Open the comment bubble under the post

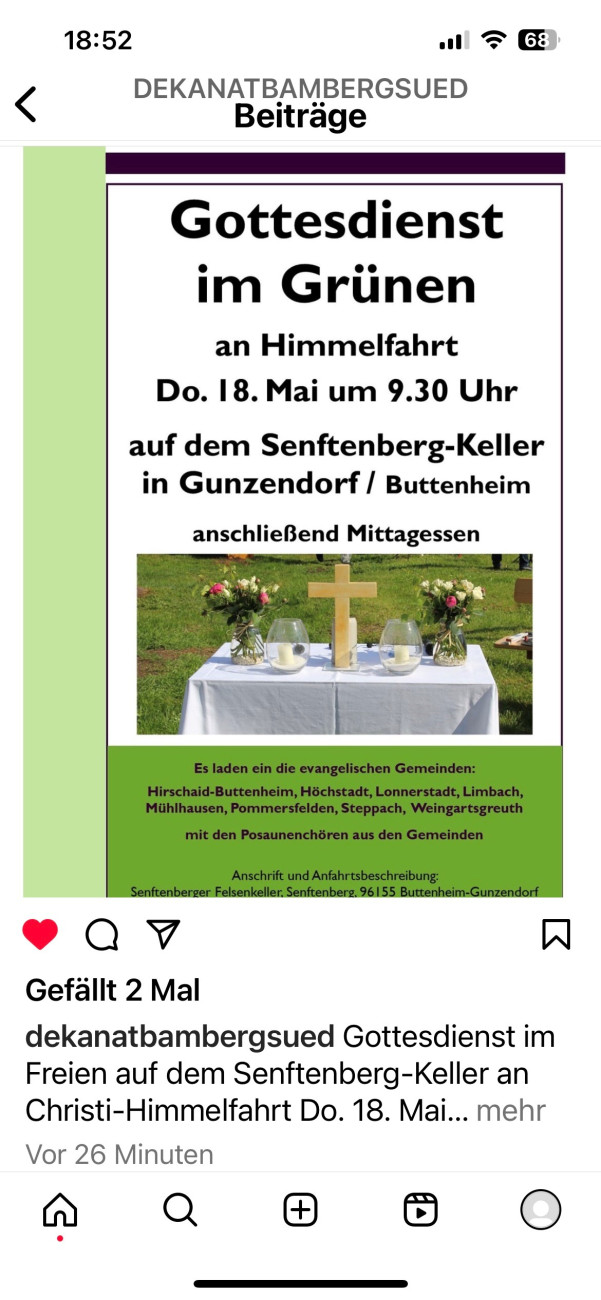[x=102, y=935]
